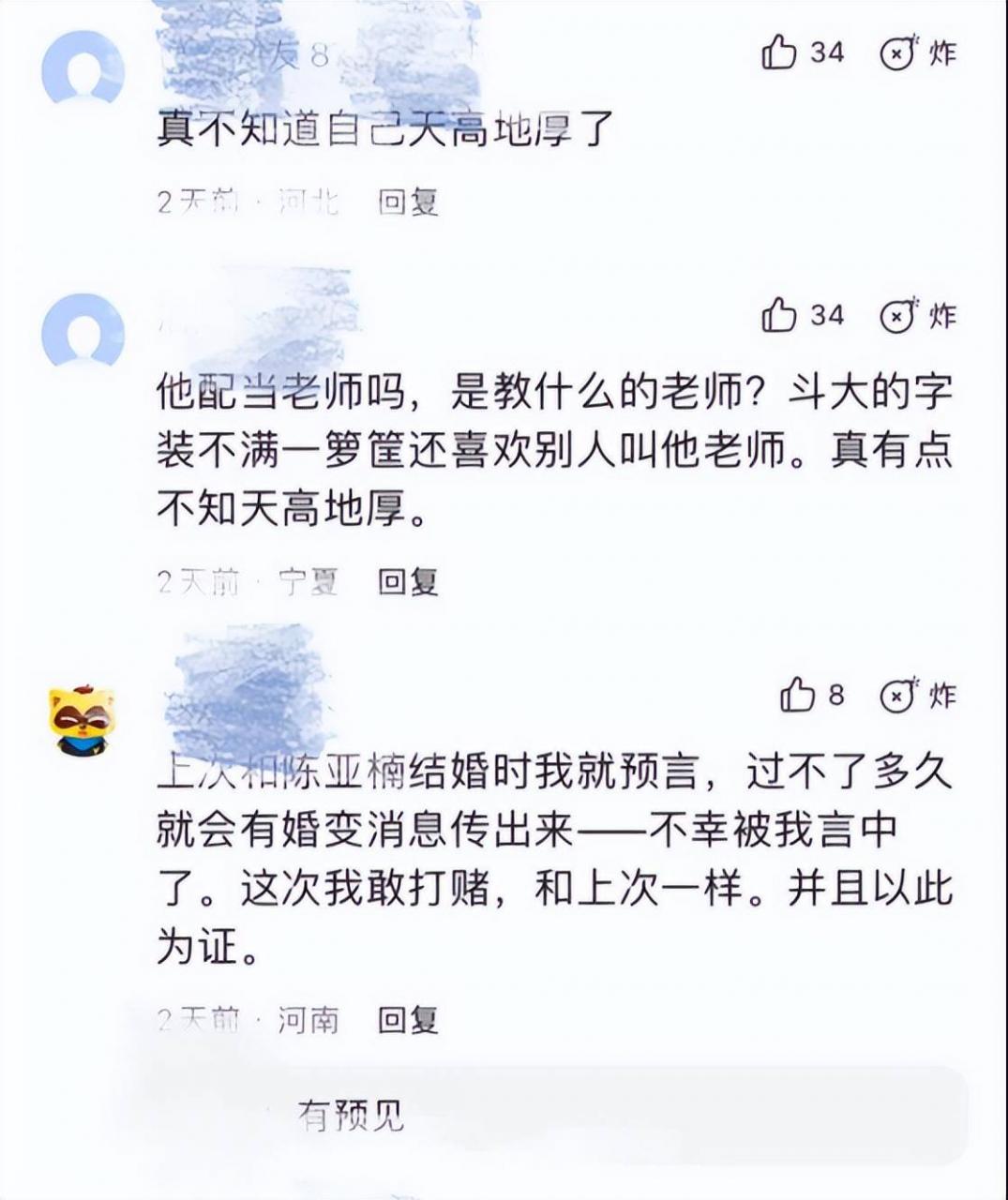This screenshot has width=1008, height=1200.
Task: Reply to the comment from 河北
Action: tap(408, 202)
